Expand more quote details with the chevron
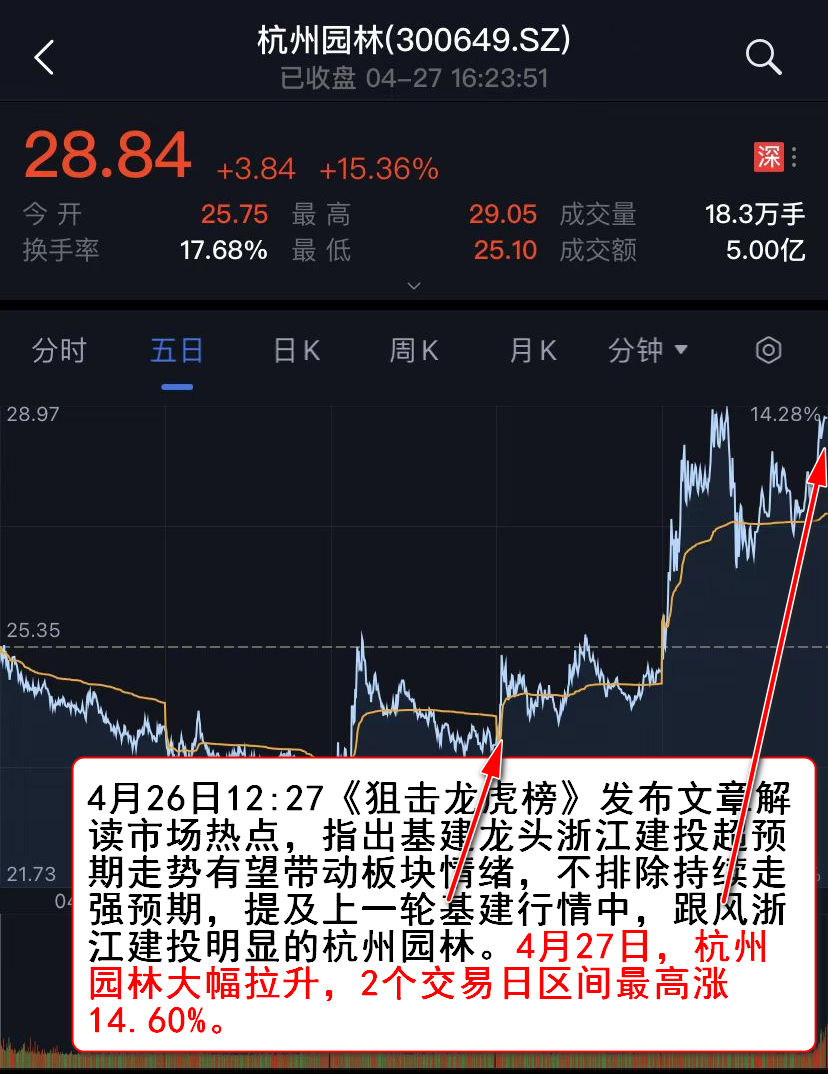This screenshot has width=828, height=1074. (x=414, y=286)
